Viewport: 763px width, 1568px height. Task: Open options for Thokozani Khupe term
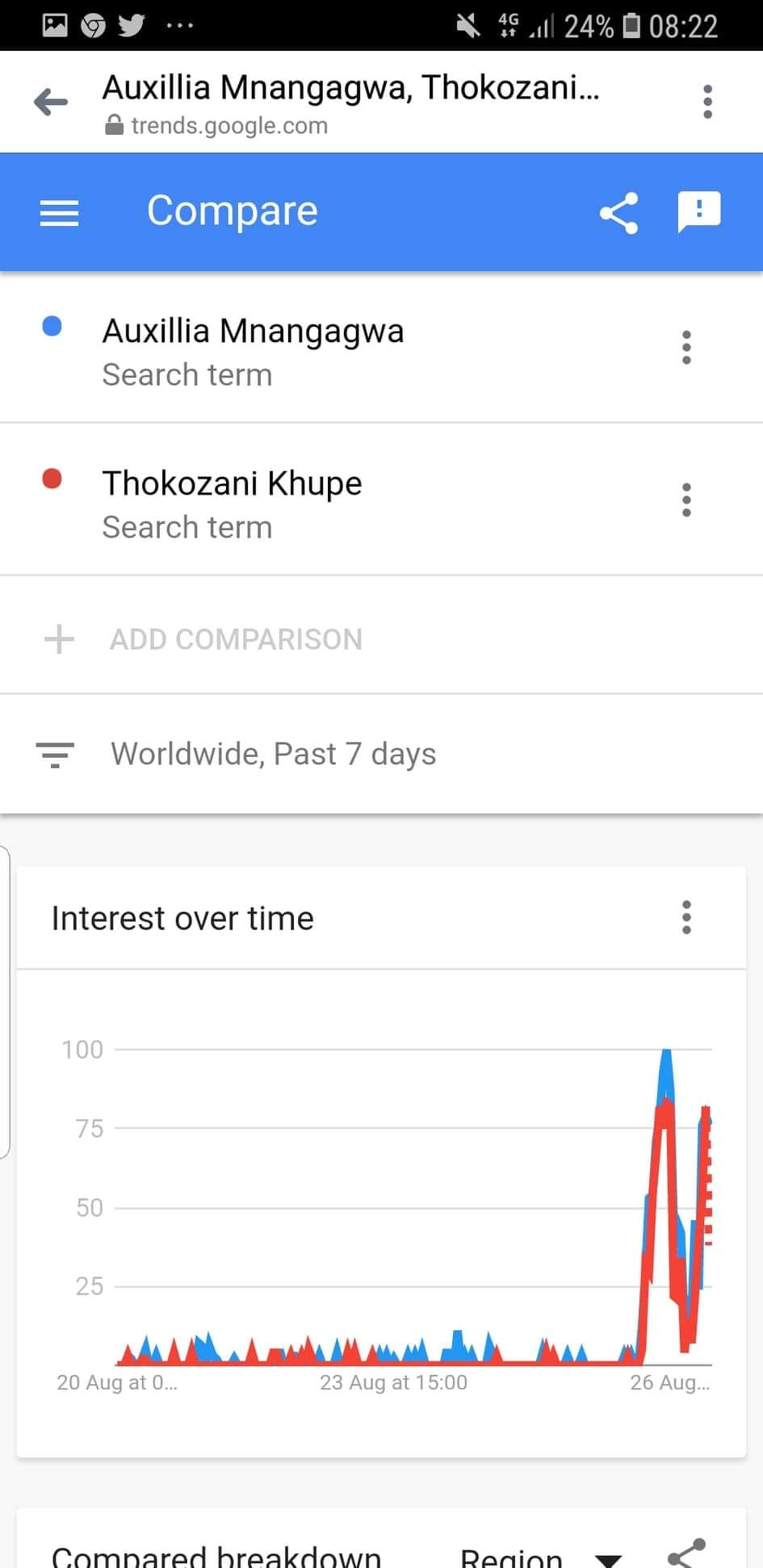pos(686,500)
